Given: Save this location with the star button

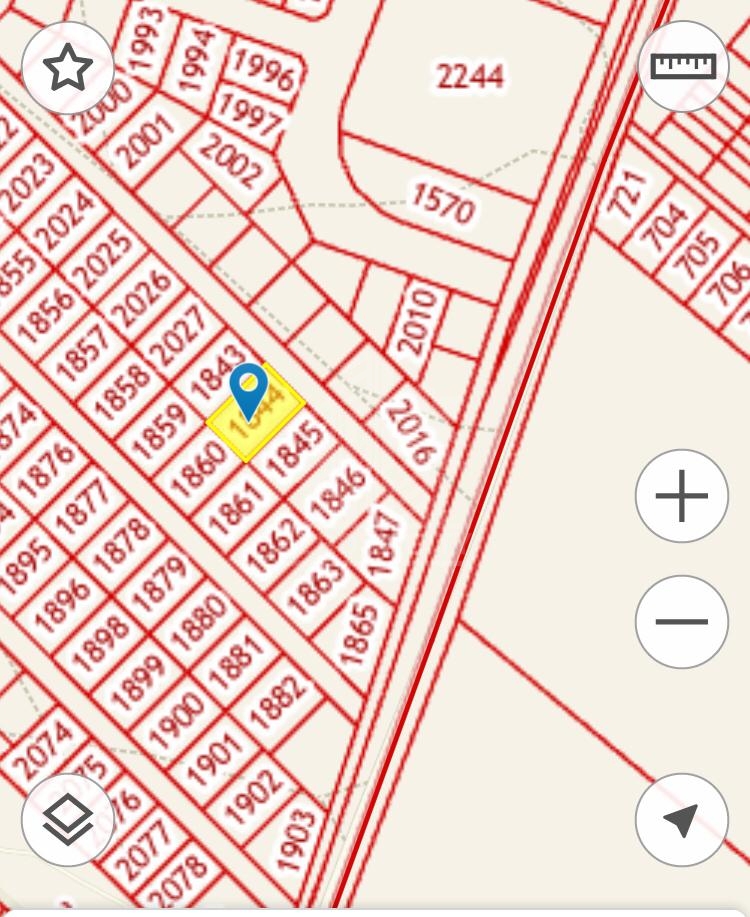Looking at the screenshot, I should (x=68, y=68).
